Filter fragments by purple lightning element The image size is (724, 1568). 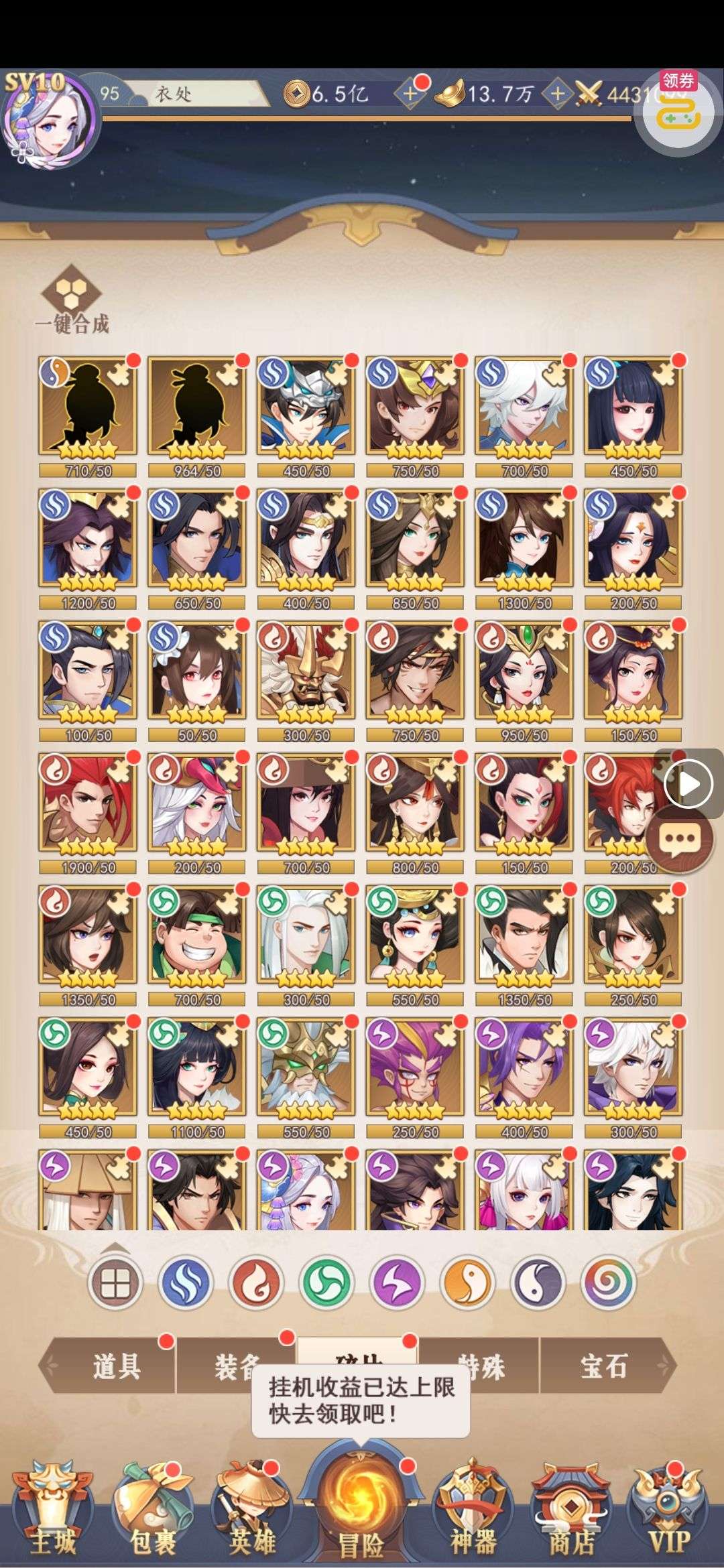pyautogui.click(x=397, y=1283)
